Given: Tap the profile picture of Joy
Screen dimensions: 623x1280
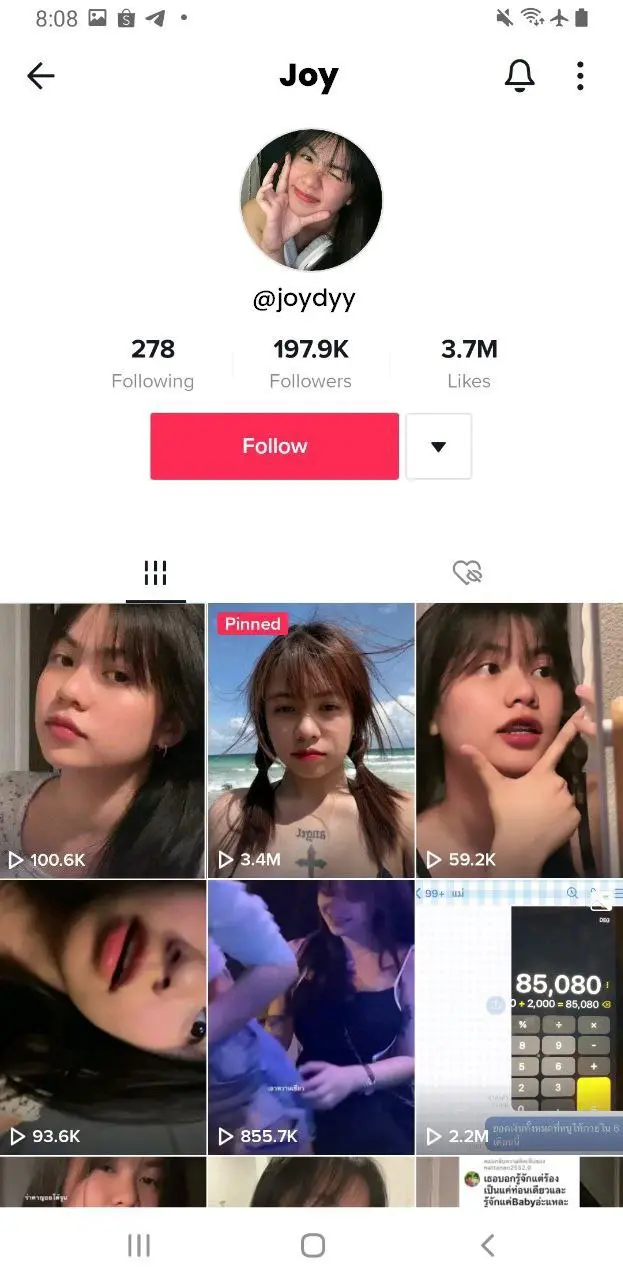Looking at the screenshot, I should pos(311,200).
